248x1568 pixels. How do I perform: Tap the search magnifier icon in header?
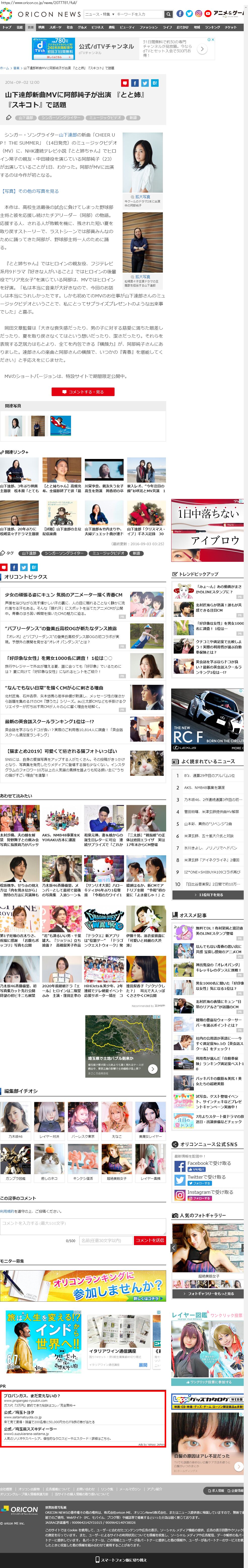(x=168, y=13)
